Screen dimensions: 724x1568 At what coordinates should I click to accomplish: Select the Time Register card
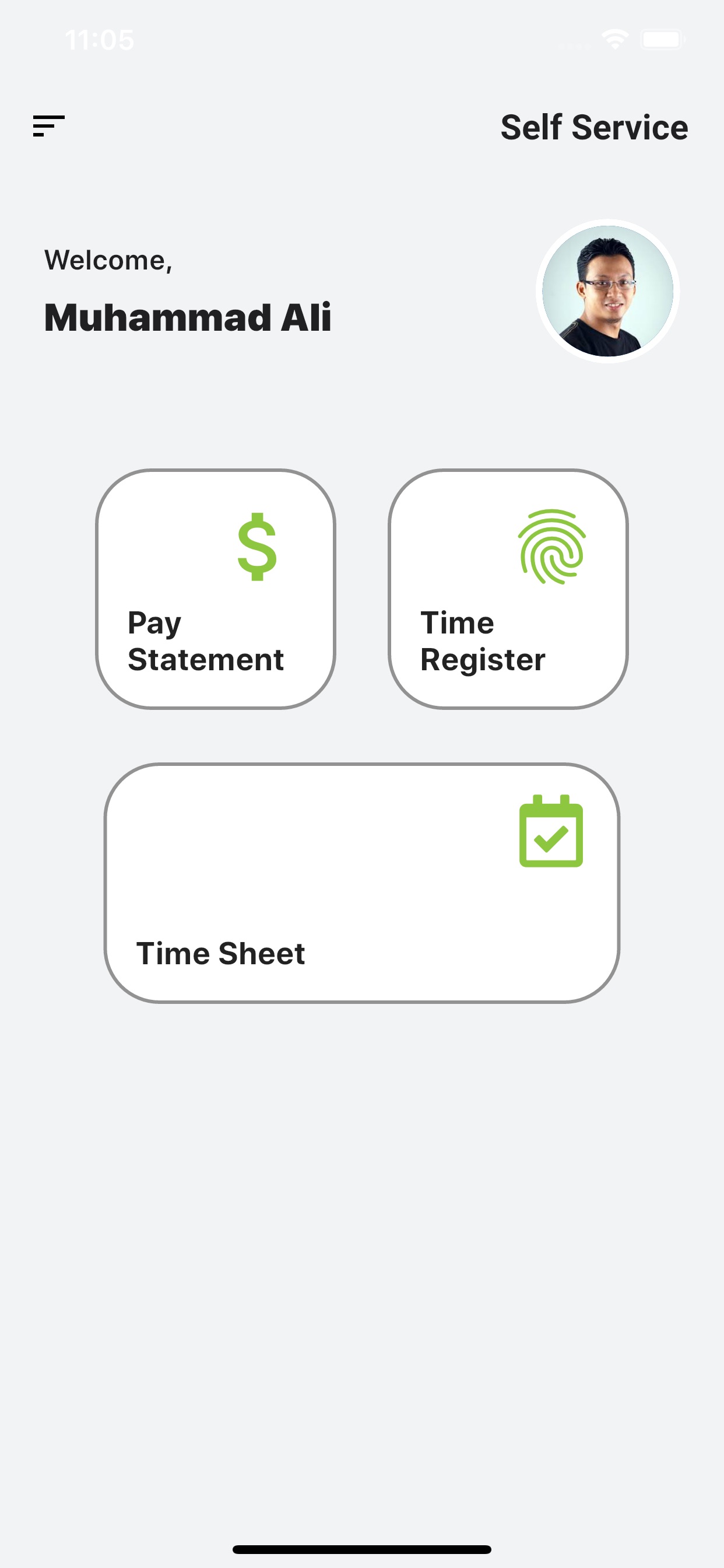(x=508, y=589)
